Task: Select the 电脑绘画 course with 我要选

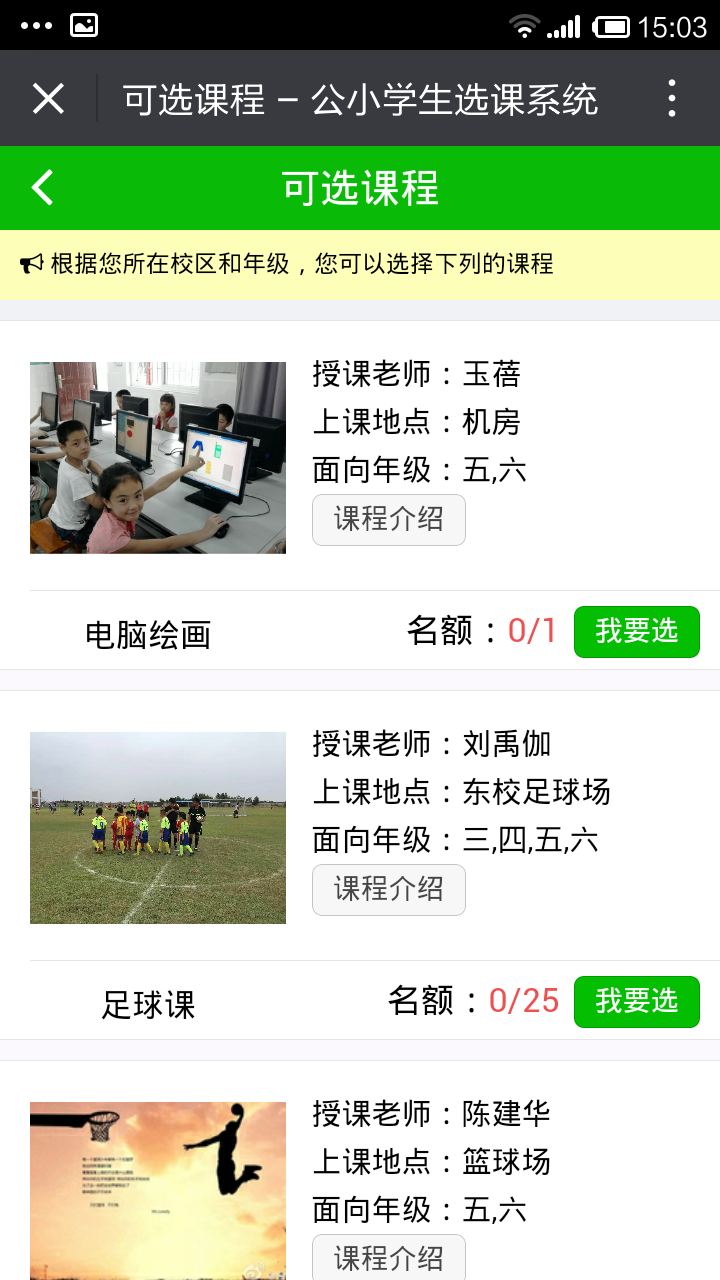Action: pyautogui.click(x=636, y=632)
